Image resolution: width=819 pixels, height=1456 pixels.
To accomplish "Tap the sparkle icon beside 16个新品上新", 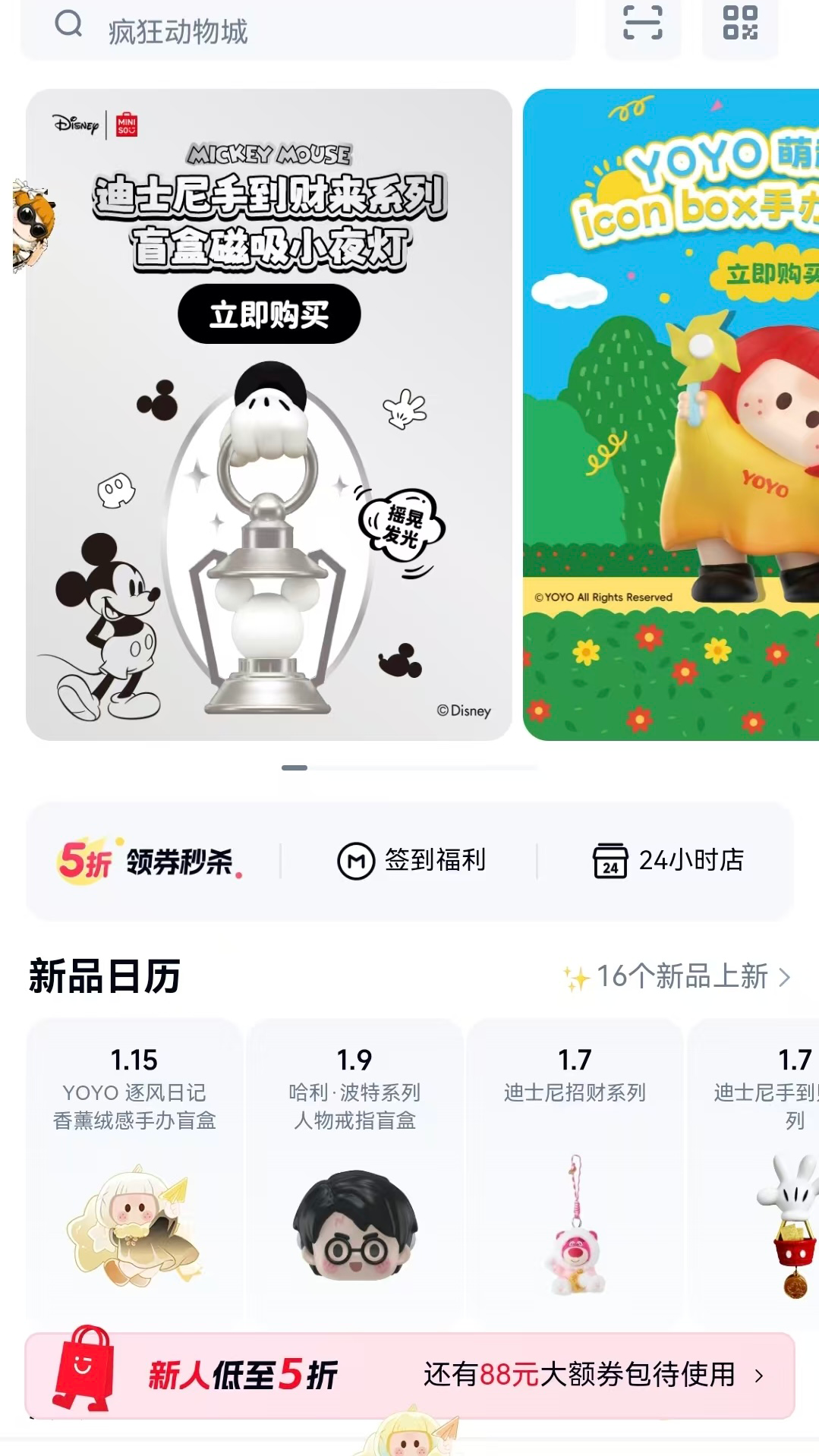I will click(574, 975).
